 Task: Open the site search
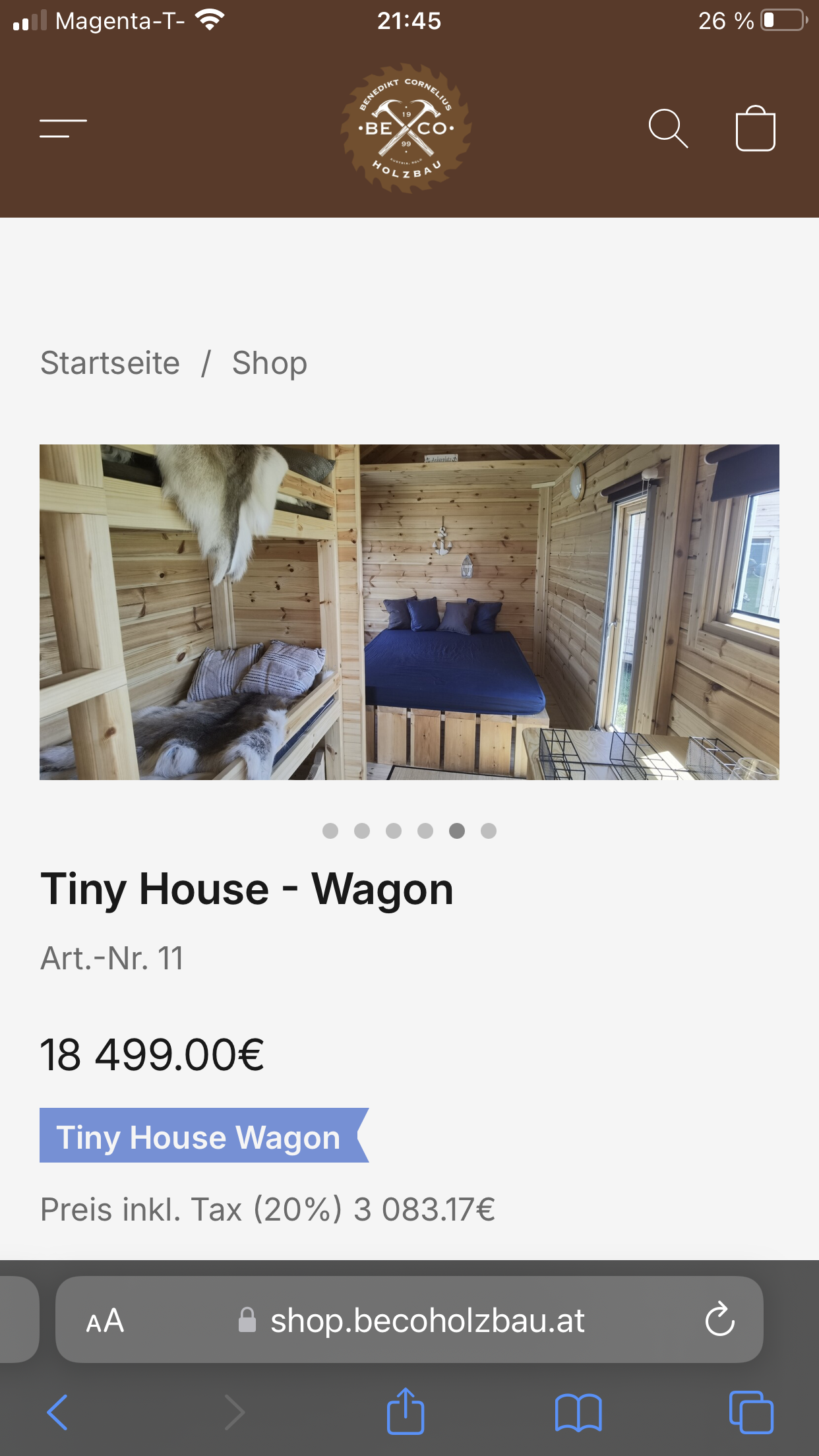coord(667,129)
